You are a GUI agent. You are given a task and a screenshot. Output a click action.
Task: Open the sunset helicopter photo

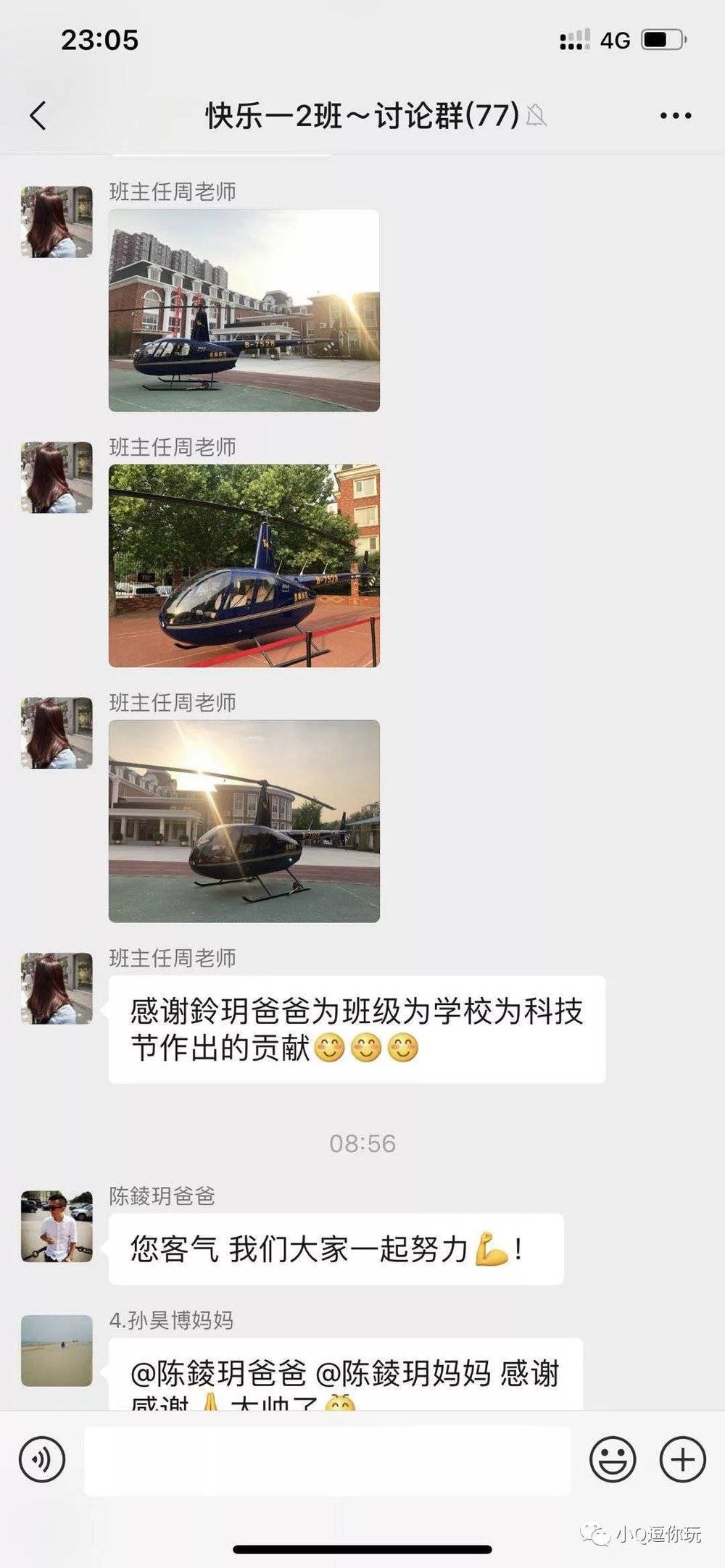244,821
